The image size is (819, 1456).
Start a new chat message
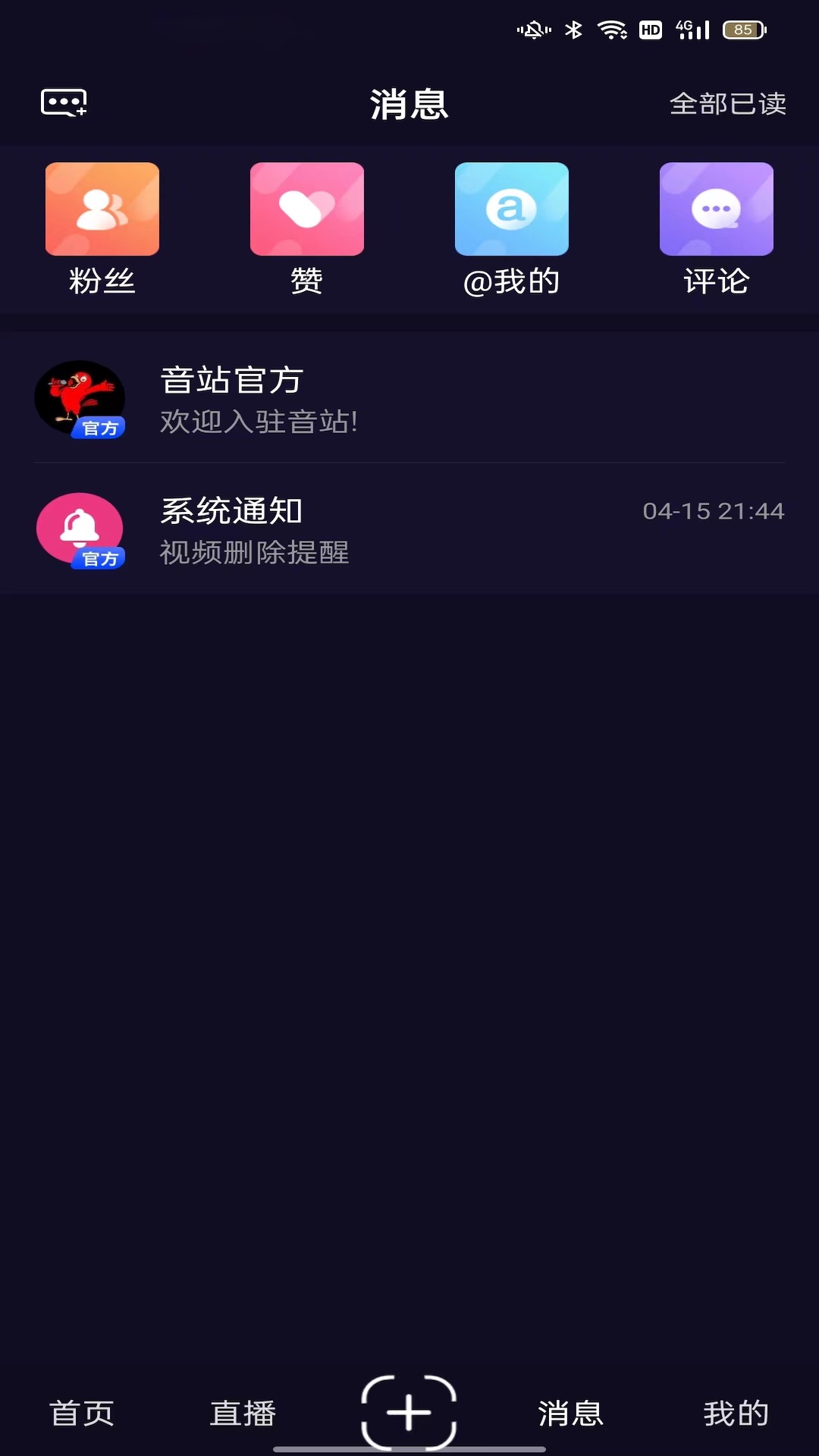point(64,102)
